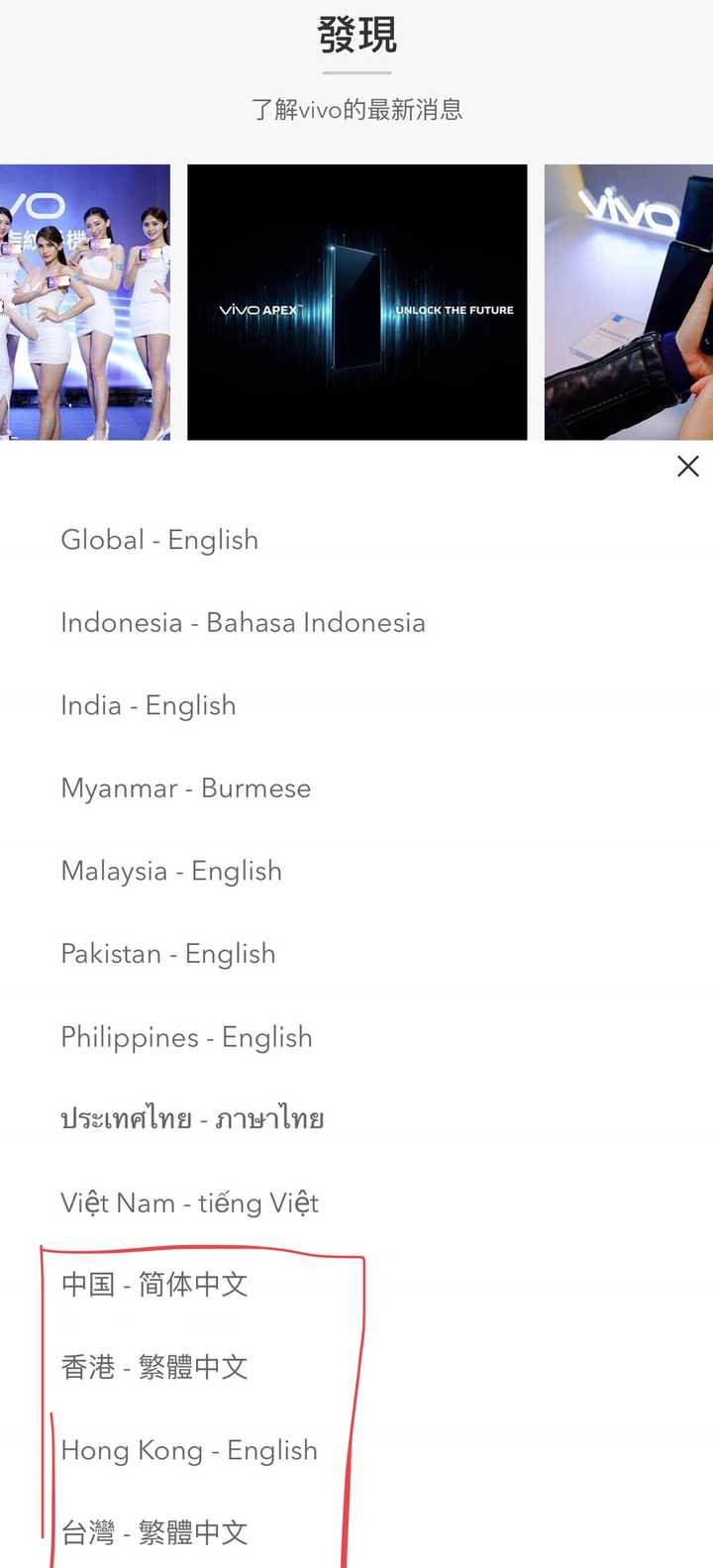This screenshot has width=713, height=1568.
Task: Open the vivo APEX Unlock the Future card
Action: point(356,302)
